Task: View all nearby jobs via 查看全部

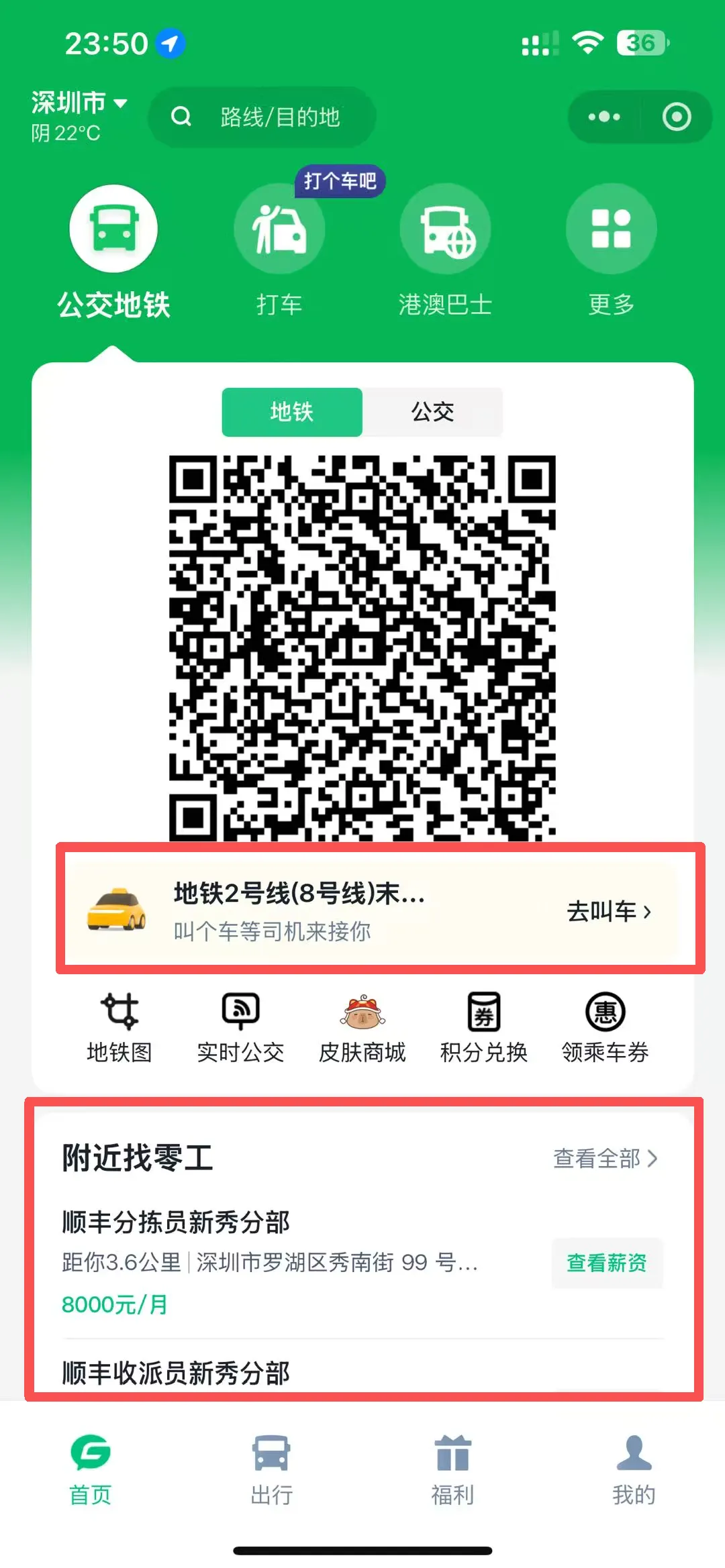Action: coord(604,1158)
